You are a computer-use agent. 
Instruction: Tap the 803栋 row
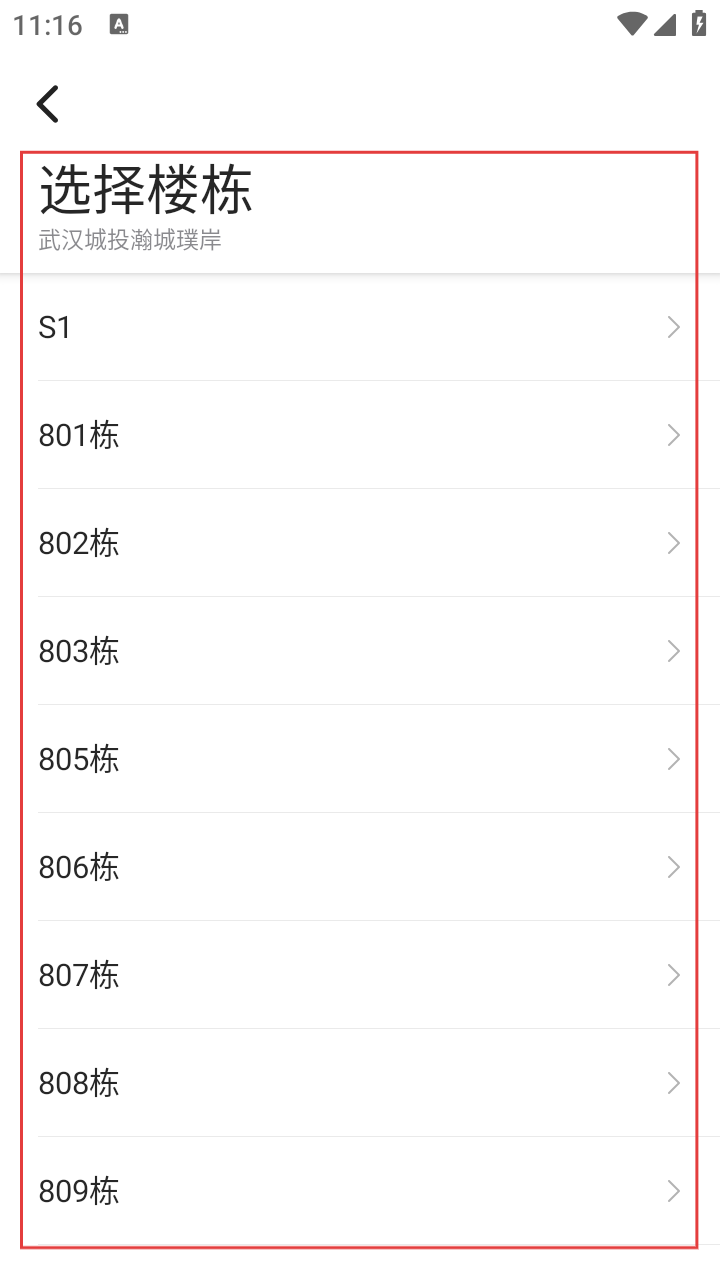[360, 651]
